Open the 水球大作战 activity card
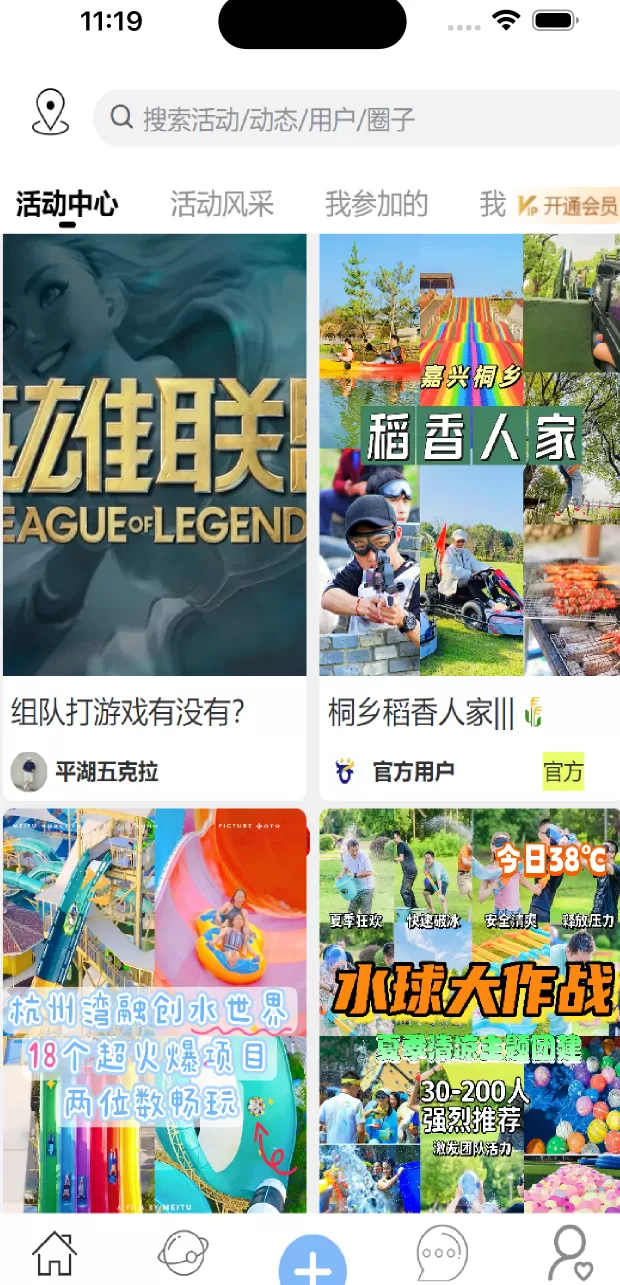 468,1010
